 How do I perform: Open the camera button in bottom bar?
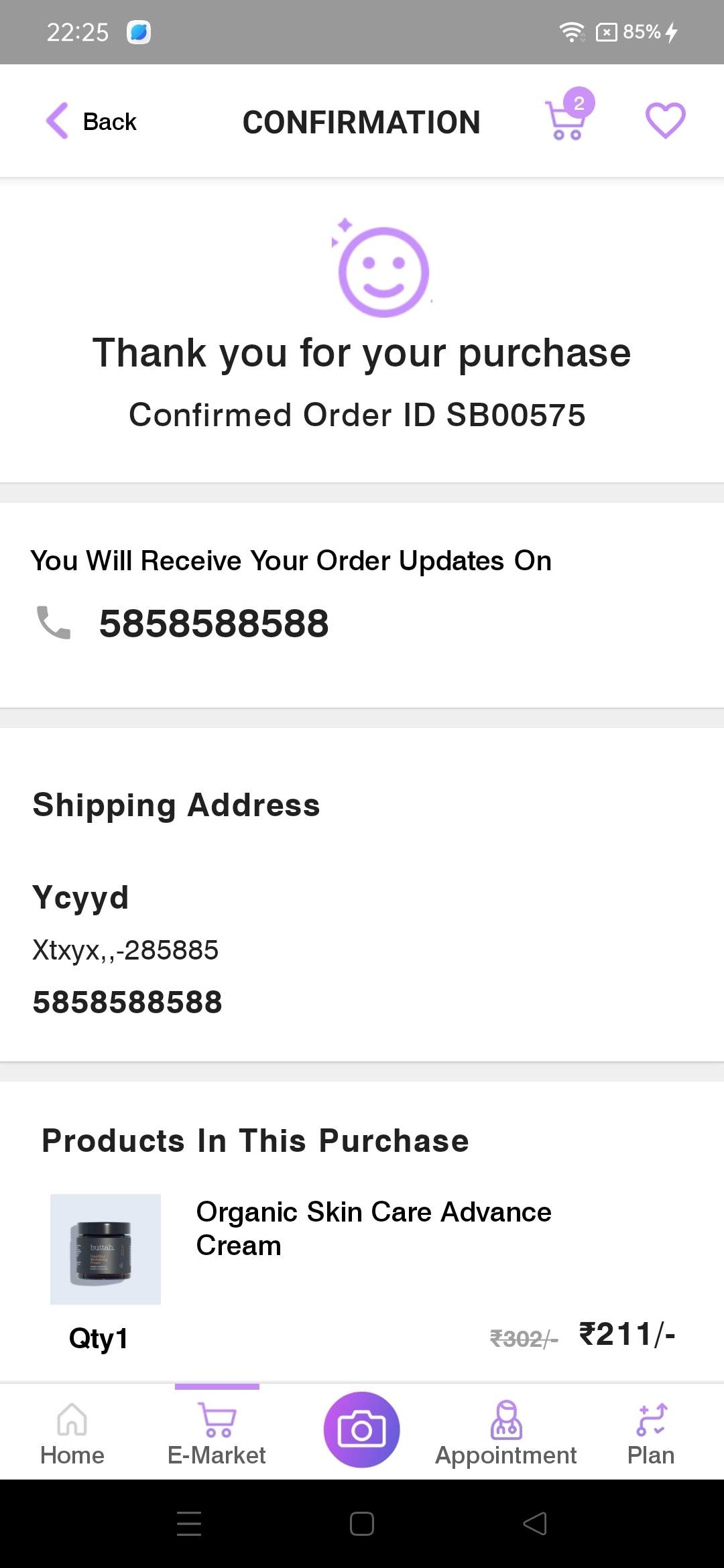361,1430
